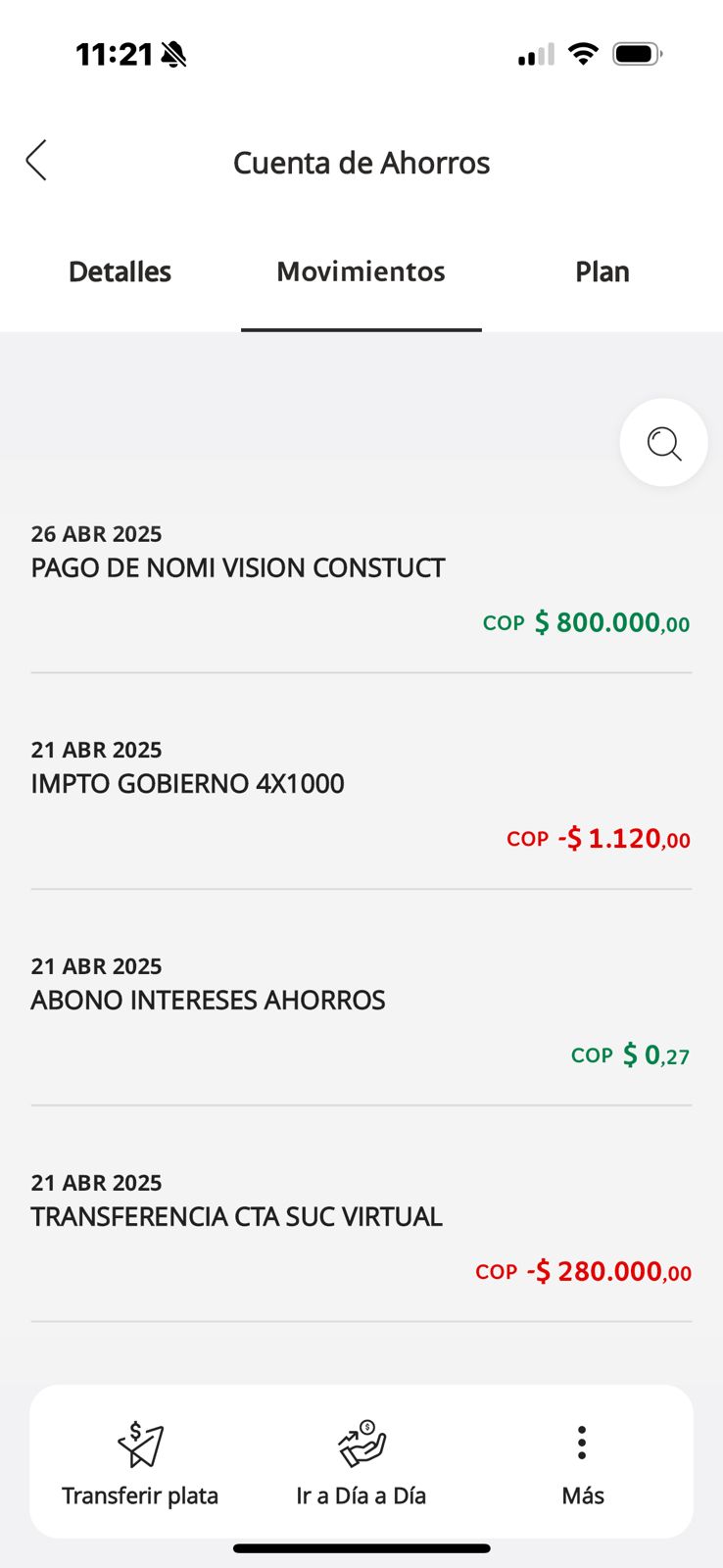Search the account movements
Image resolution: width=723 pixels, height=1568 pixels.
pos(663,443)
